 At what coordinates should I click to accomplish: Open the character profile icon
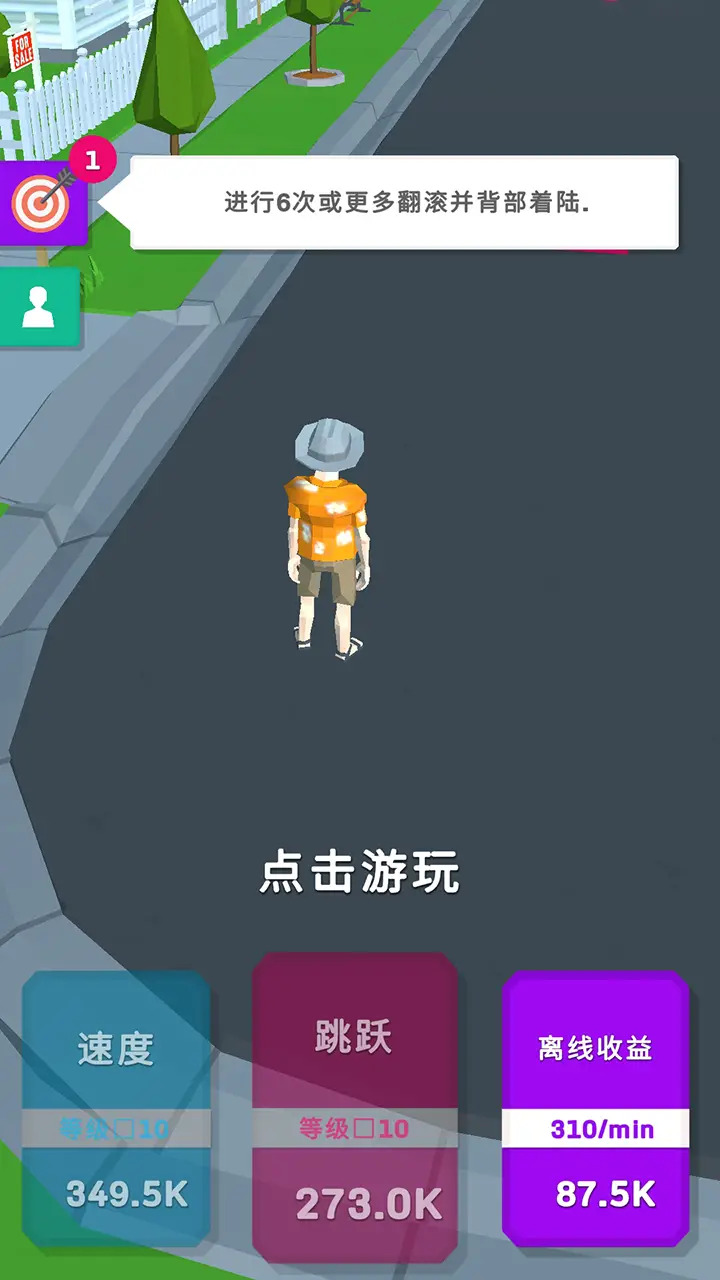pos(39,307)
